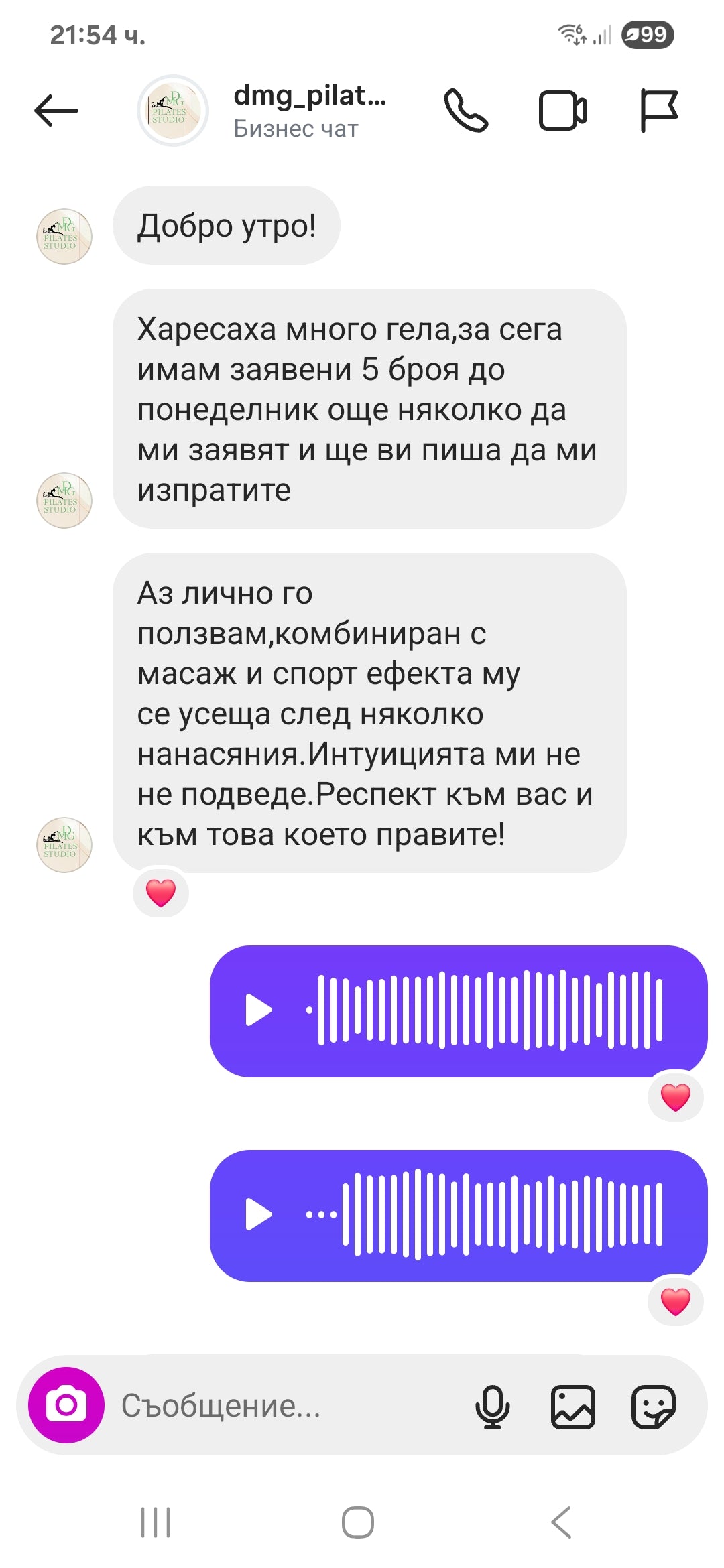Go back from the chat
This screenshot has width=724, height=1568.
pos(56,111)
